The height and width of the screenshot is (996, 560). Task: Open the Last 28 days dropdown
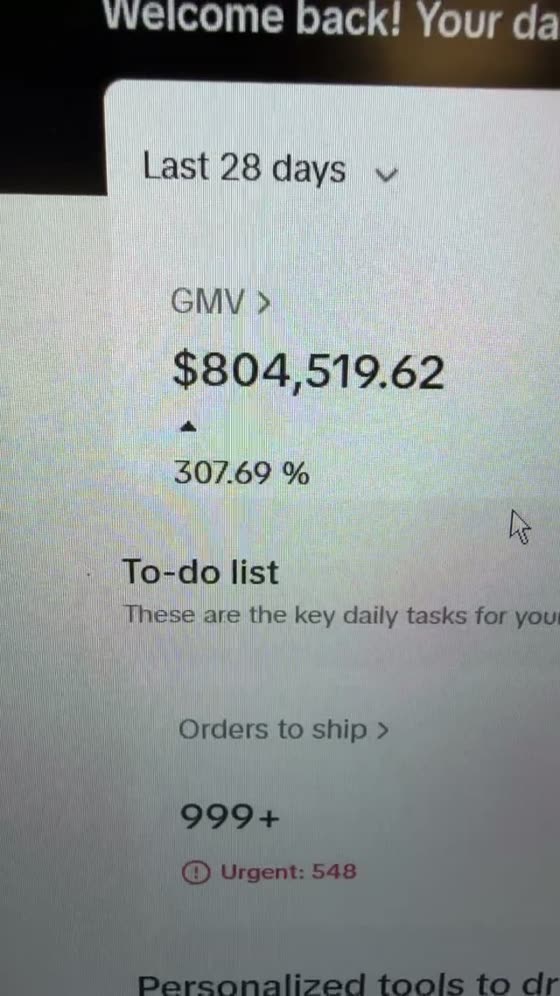(270, 169)
